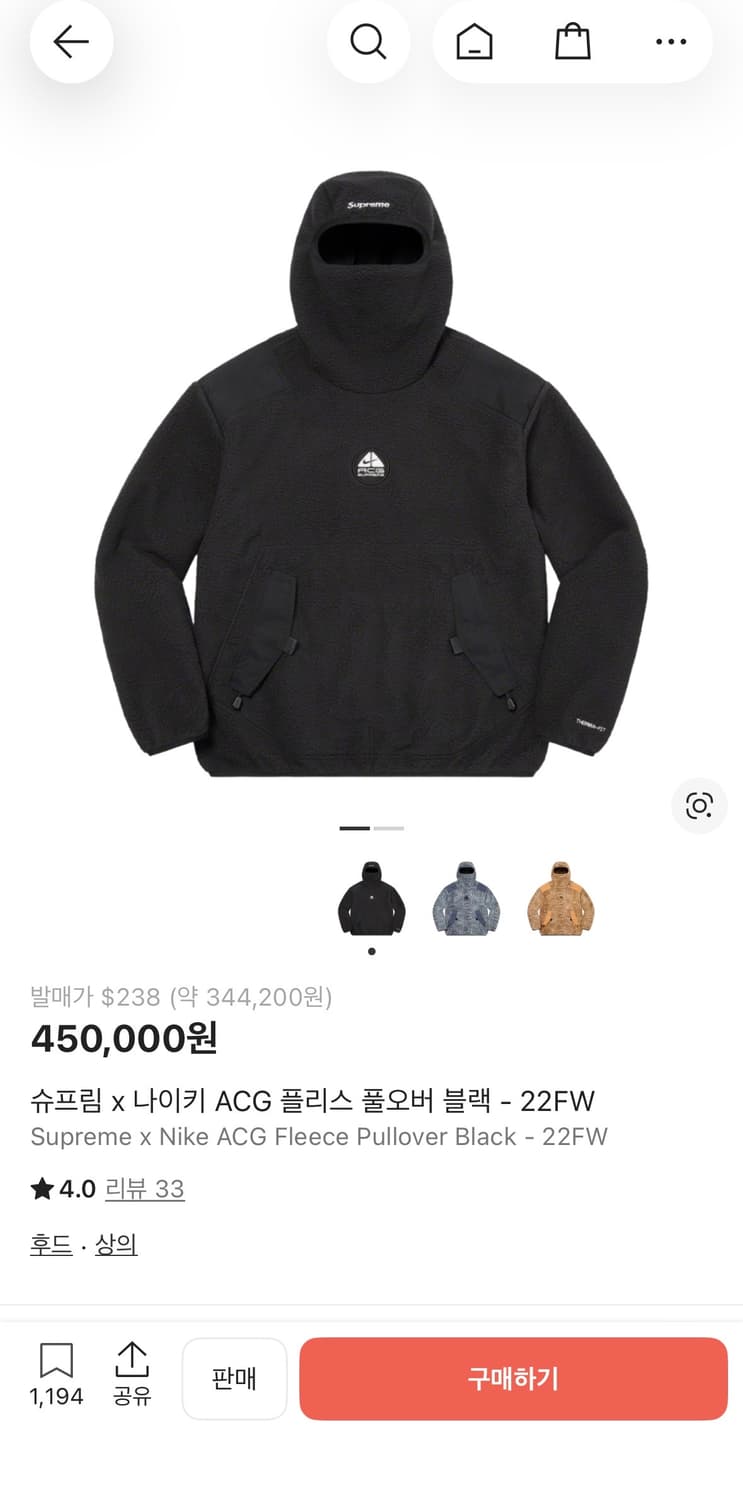Open the 상의 category link
Screen dimensions: 743x1500
pos(117,1245)
